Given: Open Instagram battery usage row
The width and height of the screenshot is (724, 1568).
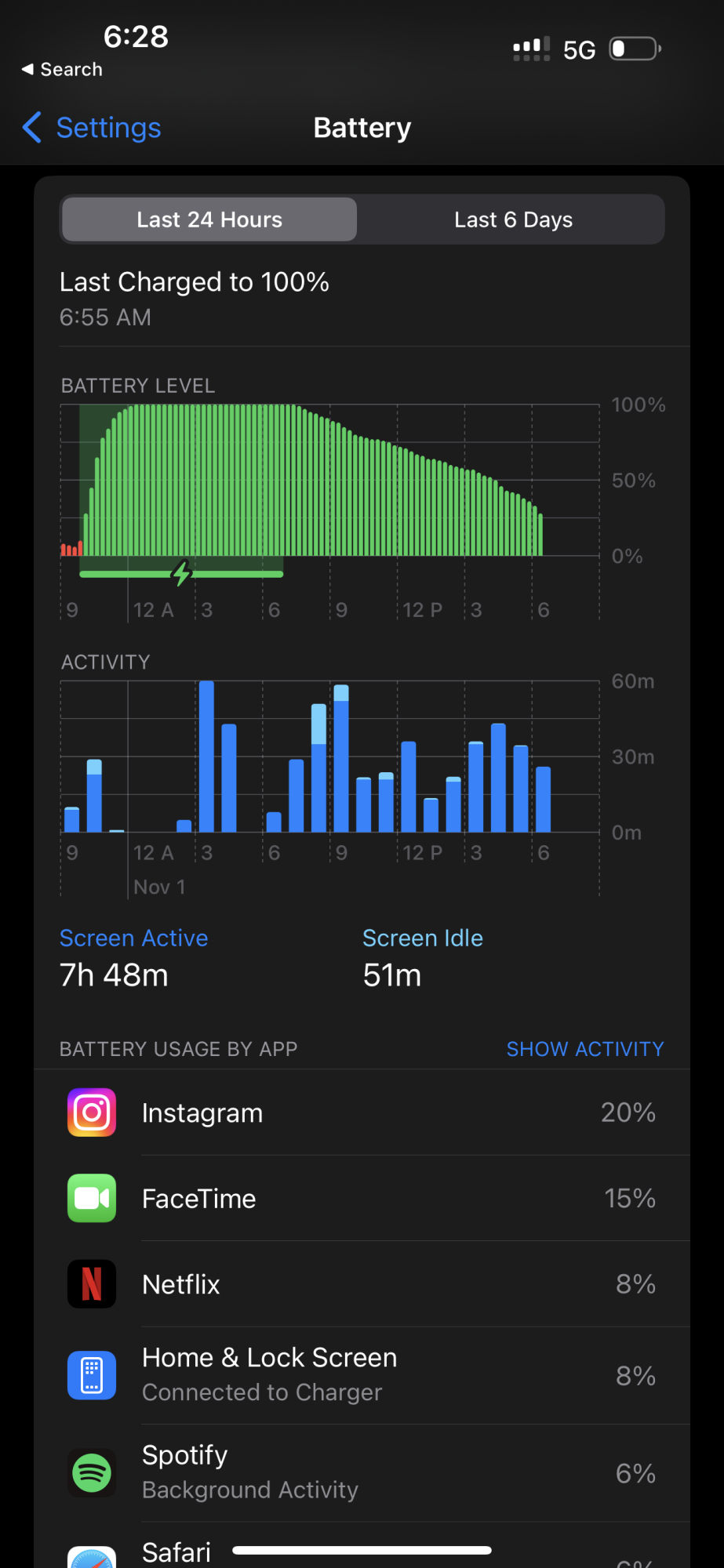Looking at the screenshot, I should 362,1112.
